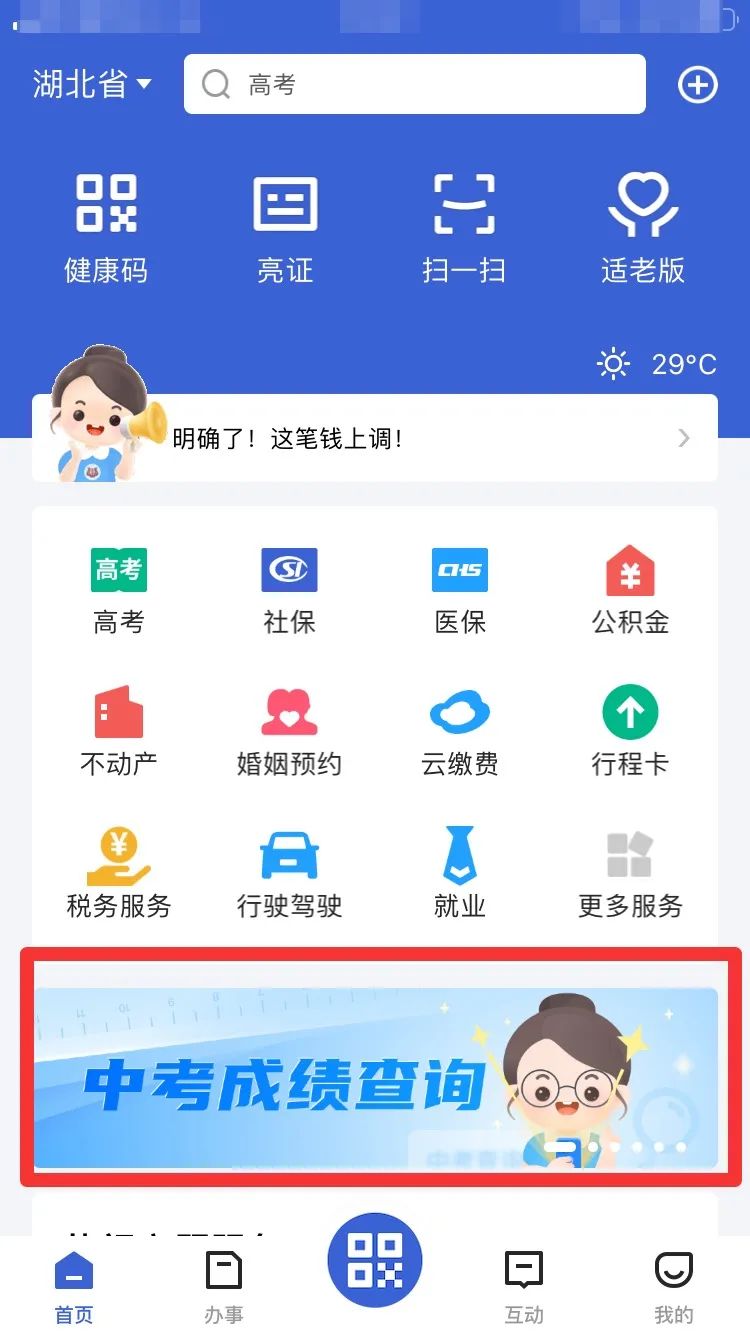Open 医保 service

(x=460, y=590)
